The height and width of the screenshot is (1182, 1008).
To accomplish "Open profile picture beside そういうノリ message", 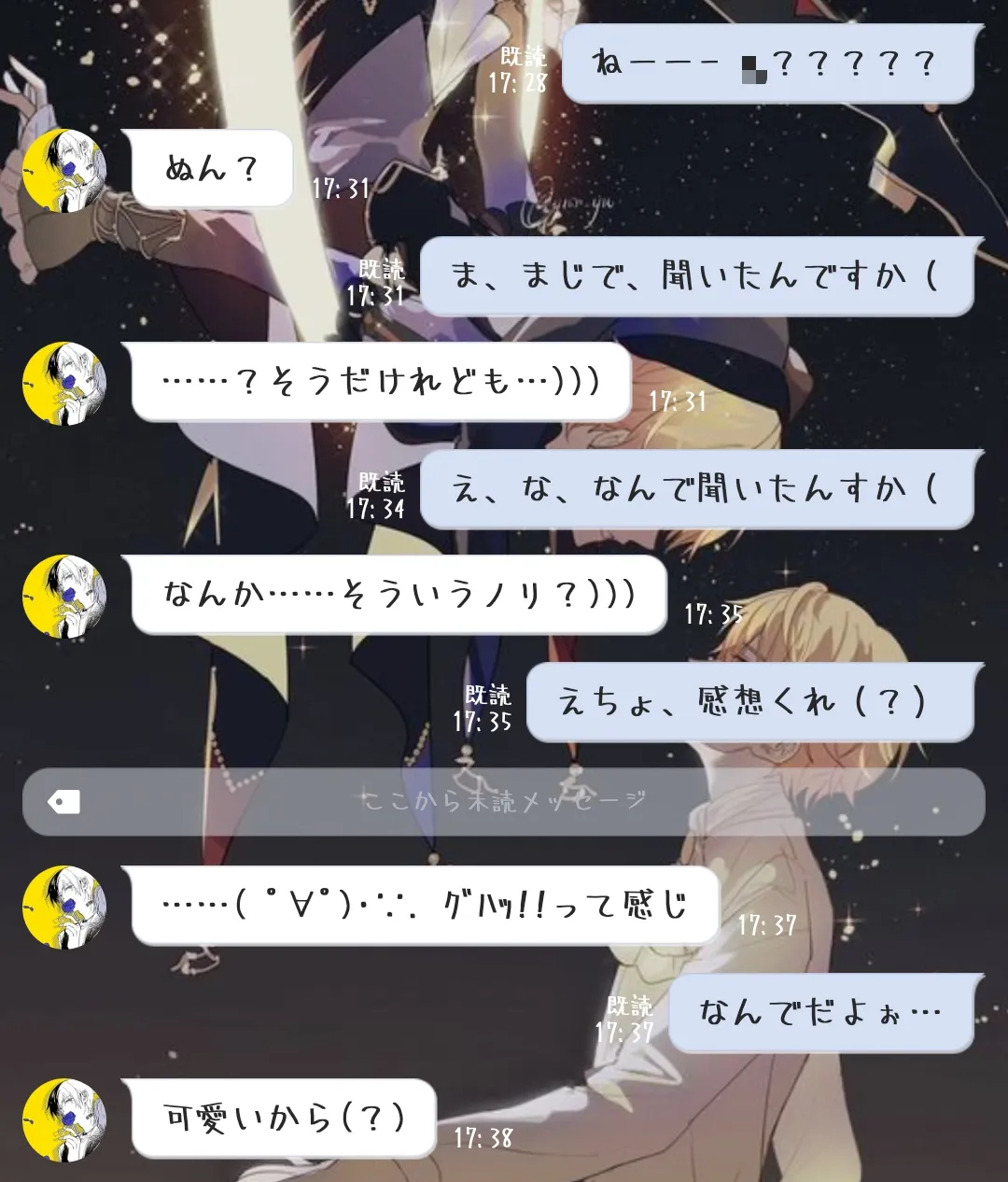I will point(64,596).
